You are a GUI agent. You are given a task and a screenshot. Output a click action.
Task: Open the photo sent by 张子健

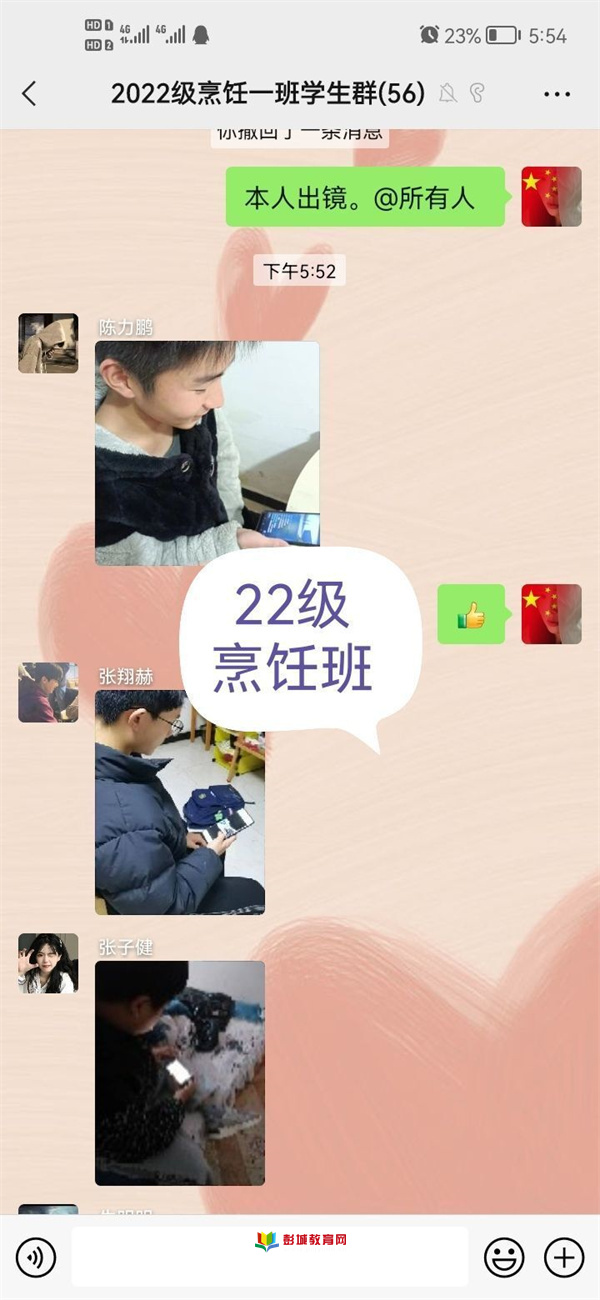[180, 1072]
